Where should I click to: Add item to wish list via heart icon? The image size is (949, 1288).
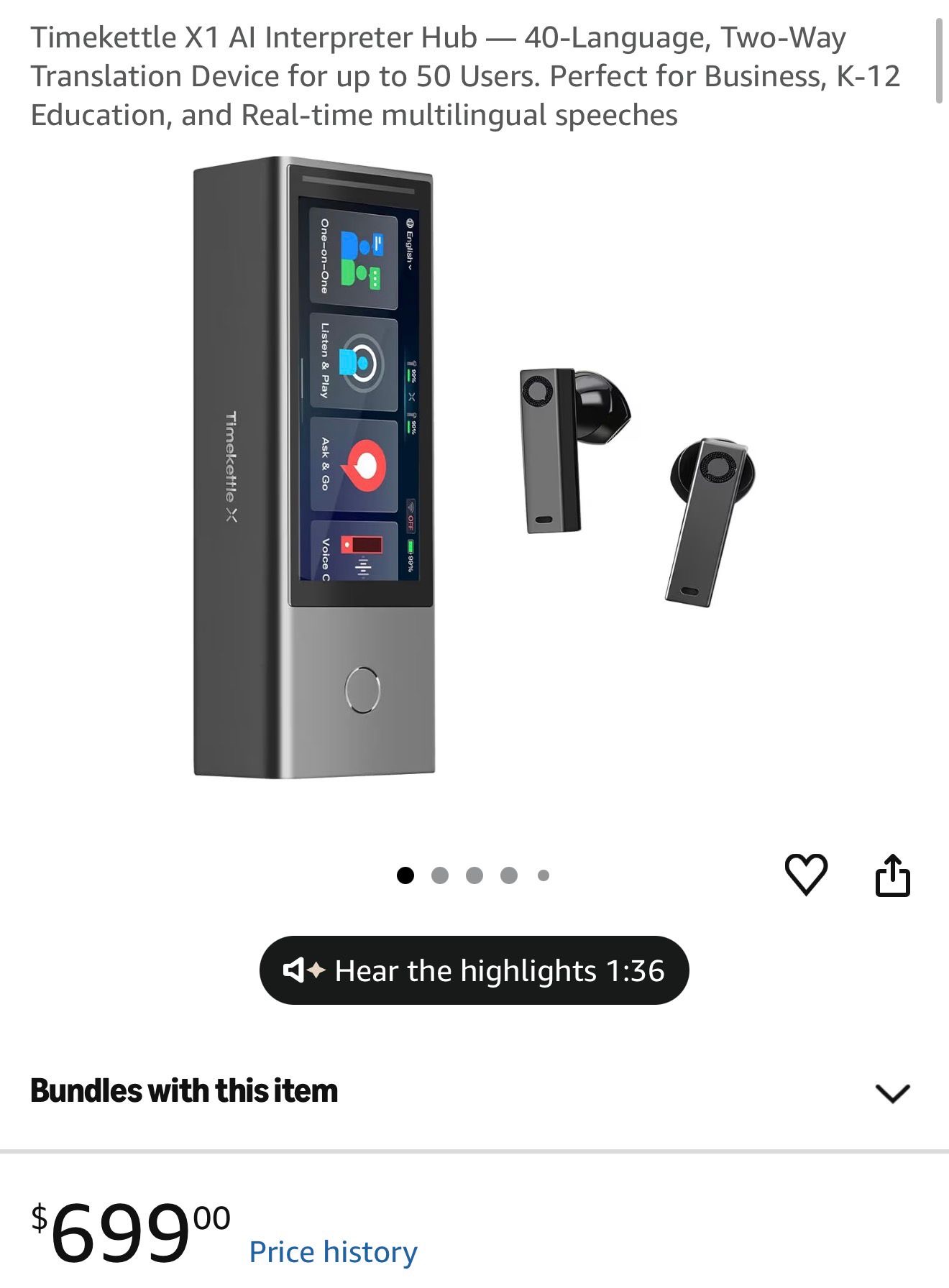[x=805, y=874]
